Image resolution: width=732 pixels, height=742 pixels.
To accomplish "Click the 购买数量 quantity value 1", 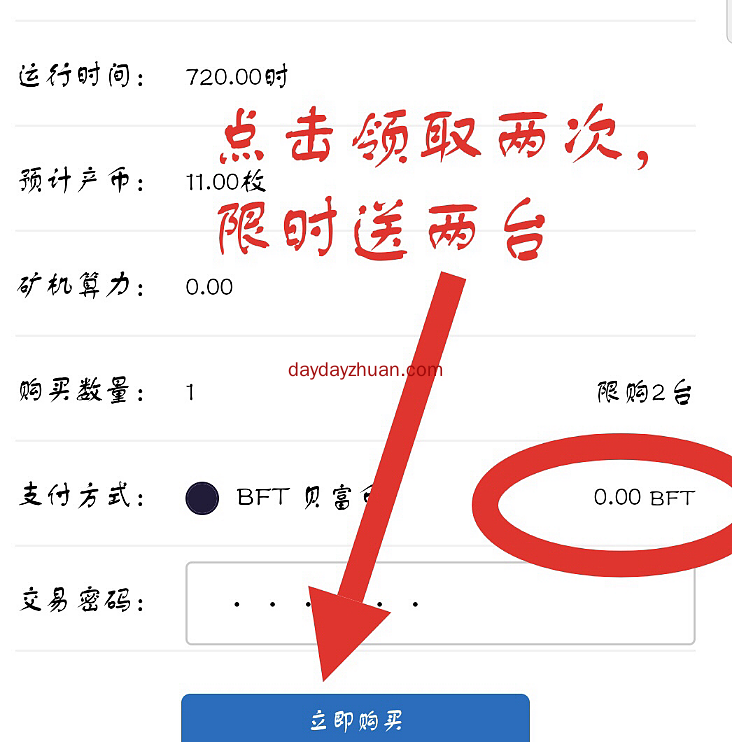I will point(188,392).
